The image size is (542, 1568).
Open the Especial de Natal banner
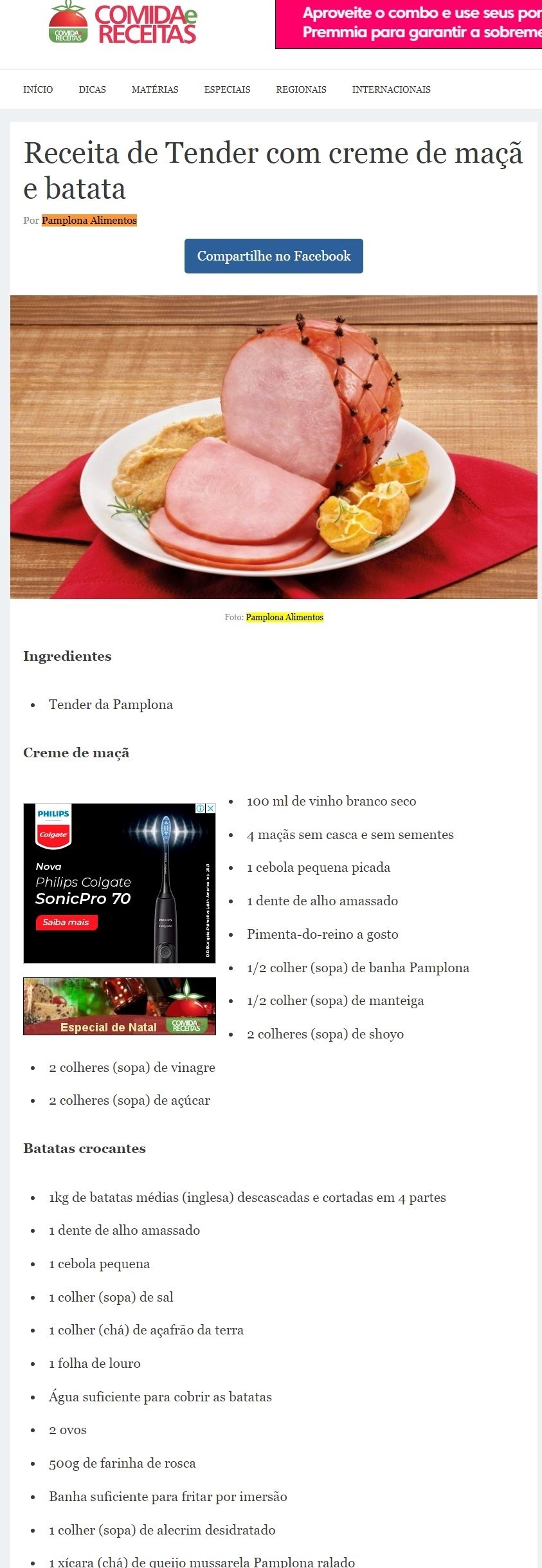tap(120, 1006)
